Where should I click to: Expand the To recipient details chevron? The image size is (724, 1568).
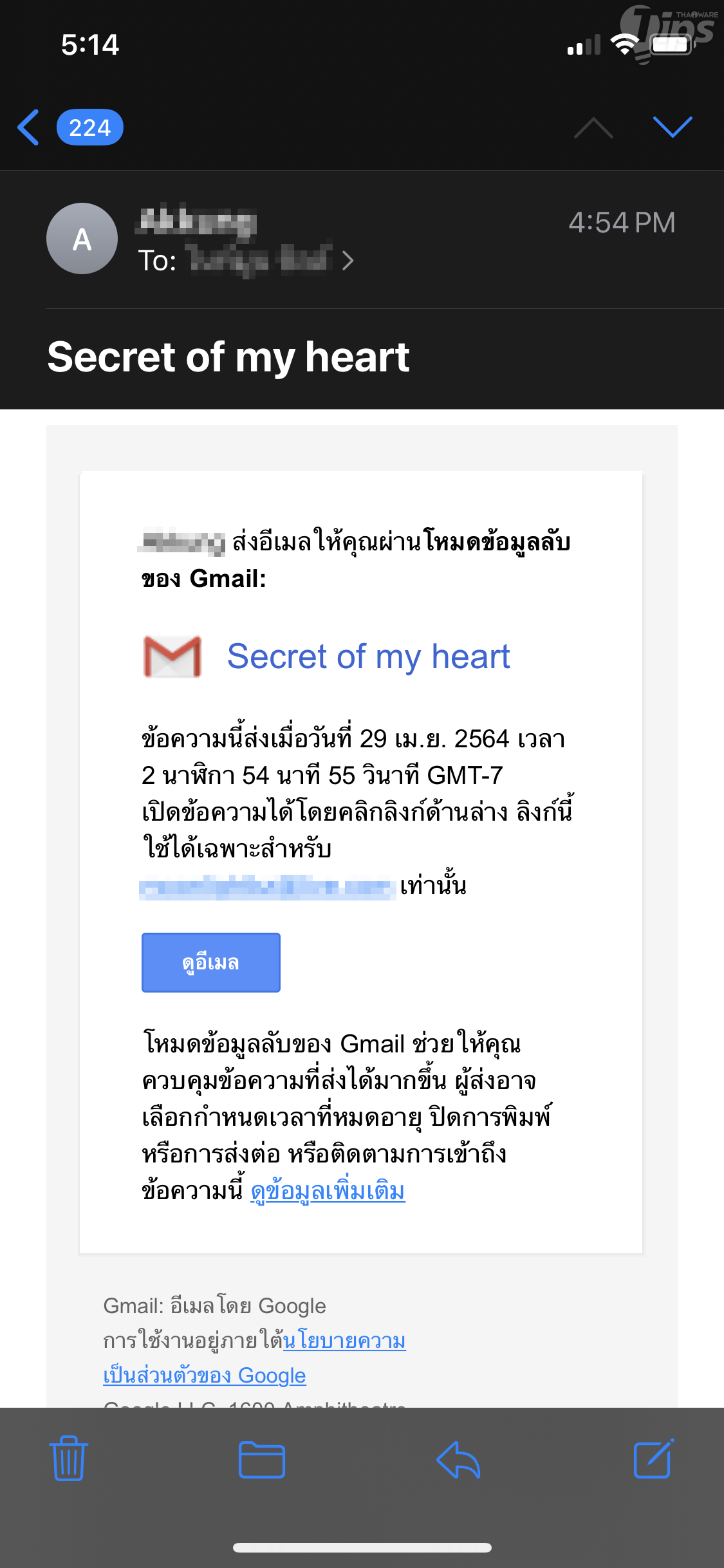(348, 261)
